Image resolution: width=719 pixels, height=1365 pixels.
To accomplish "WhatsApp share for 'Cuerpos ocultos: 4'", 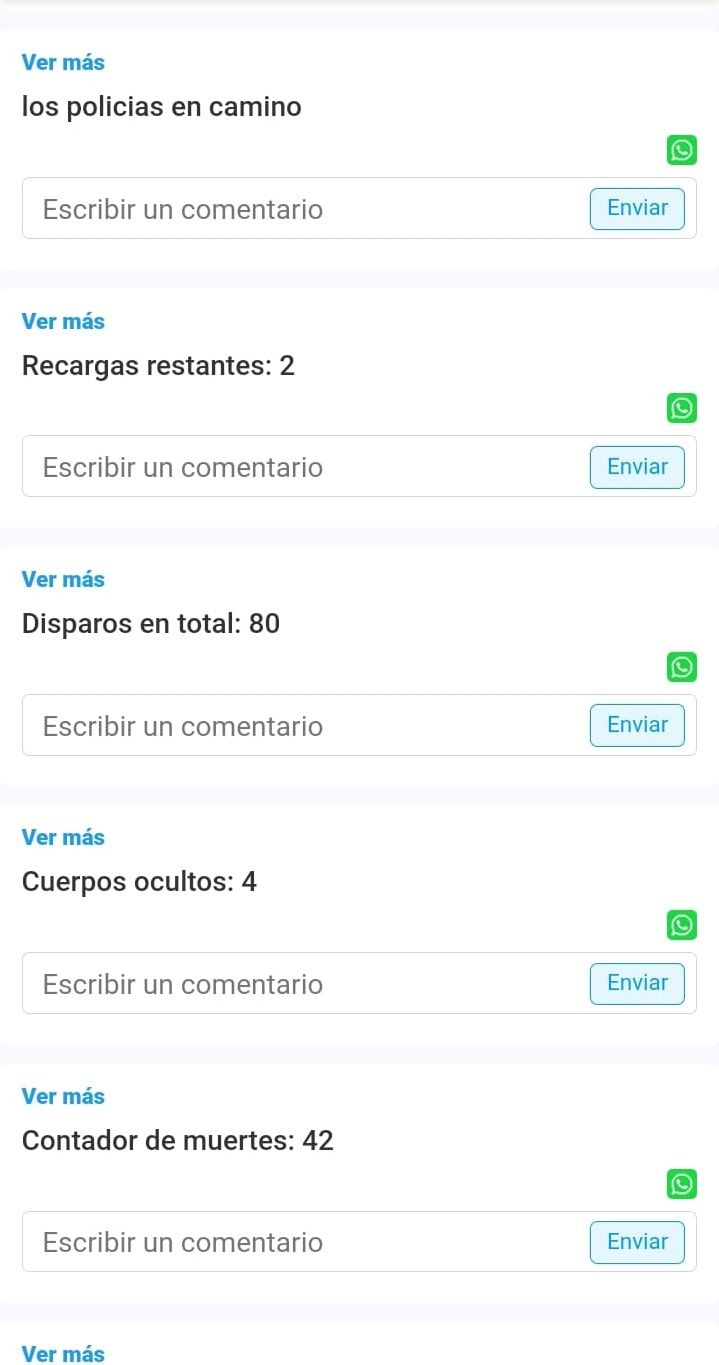I will coord(681,925).
